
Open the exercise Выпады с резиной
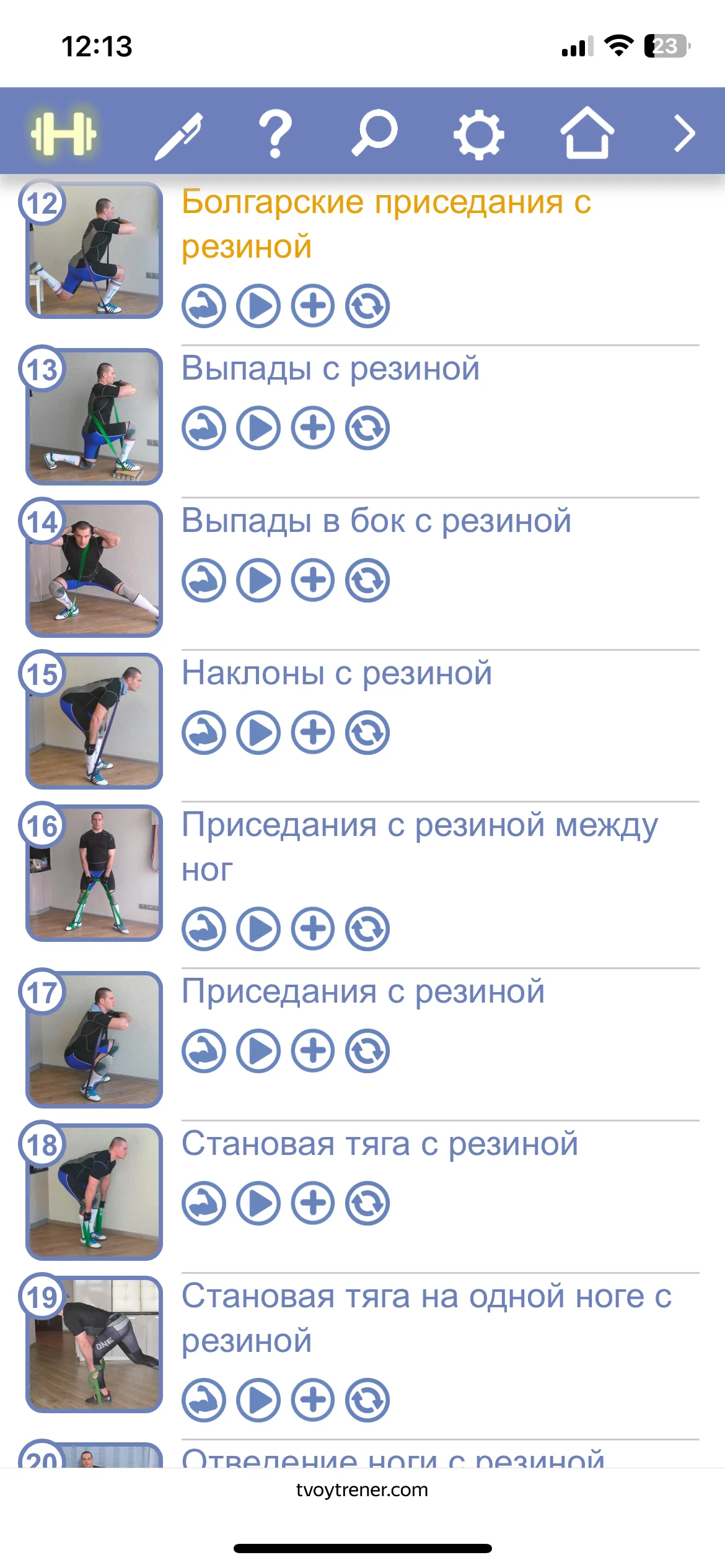click(x=330, y=368)
